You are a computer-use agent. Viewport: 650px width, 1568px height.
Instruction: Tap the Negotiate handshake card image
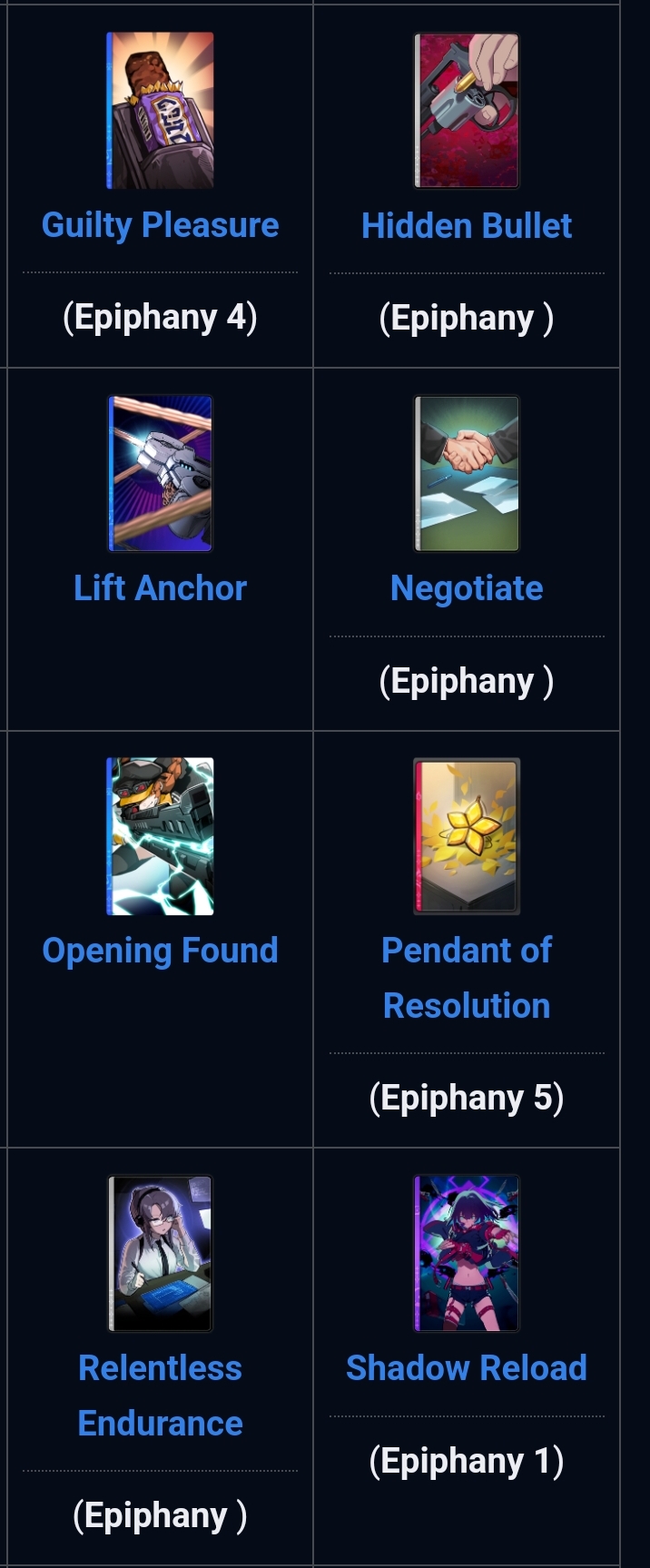point(467,473)
